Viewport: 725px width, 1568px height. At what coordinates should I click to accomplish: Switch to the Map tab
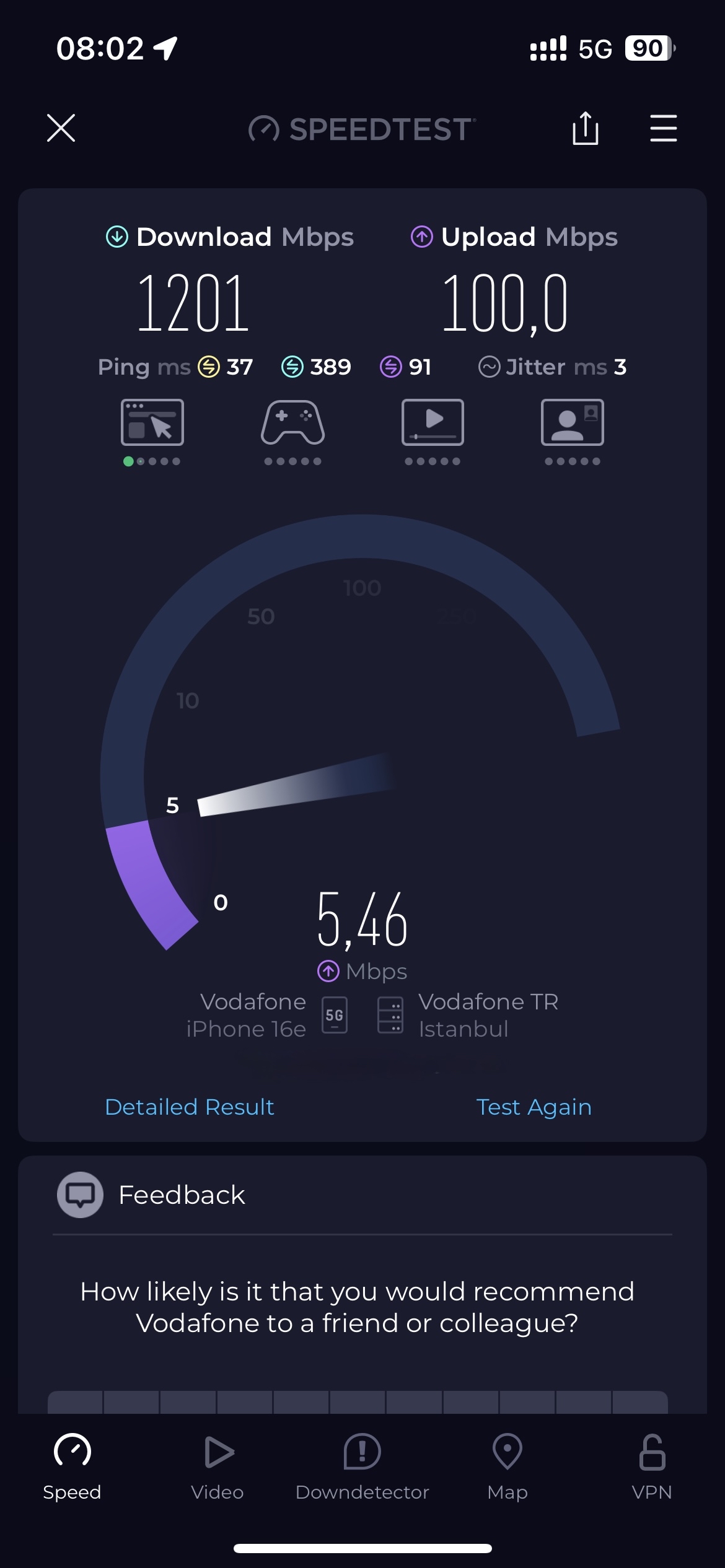[x=507, y=1466]
